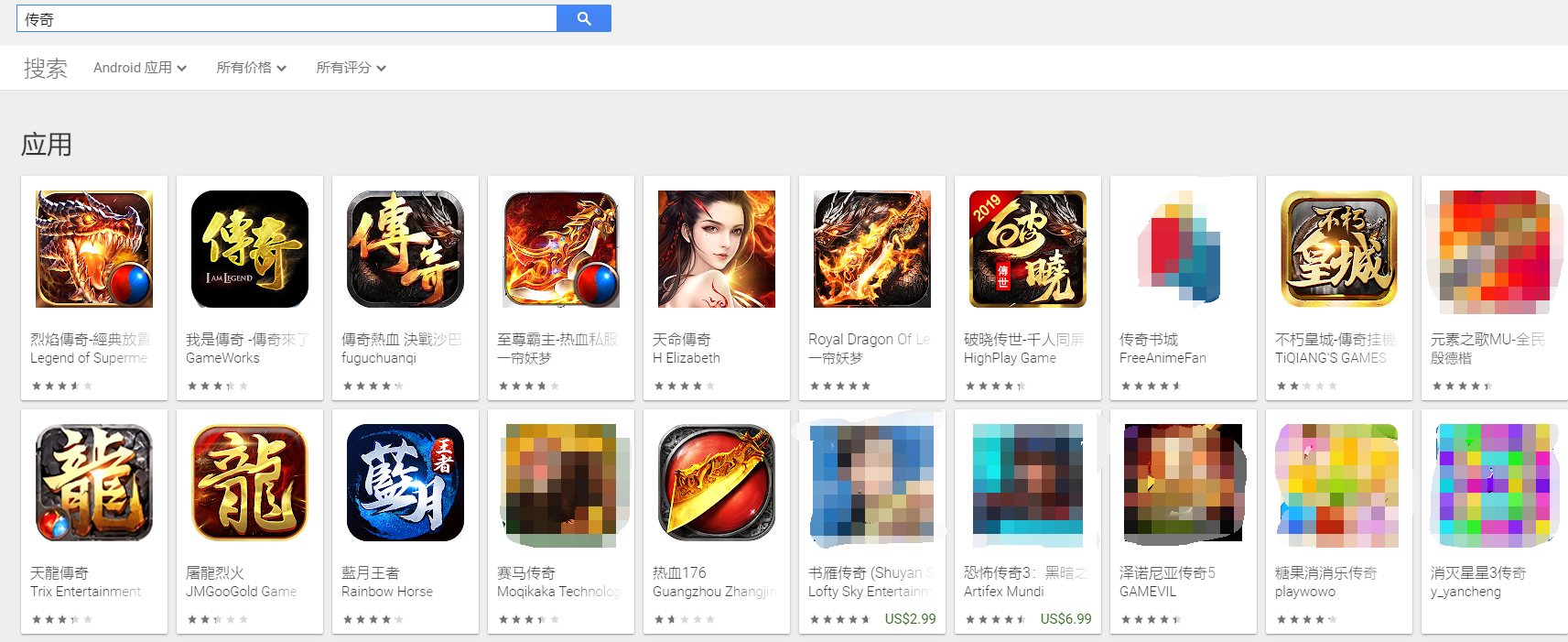Open the 至尊霸主-热血私服 app
Screen dimensions: 1568x642
coord(561,249)
